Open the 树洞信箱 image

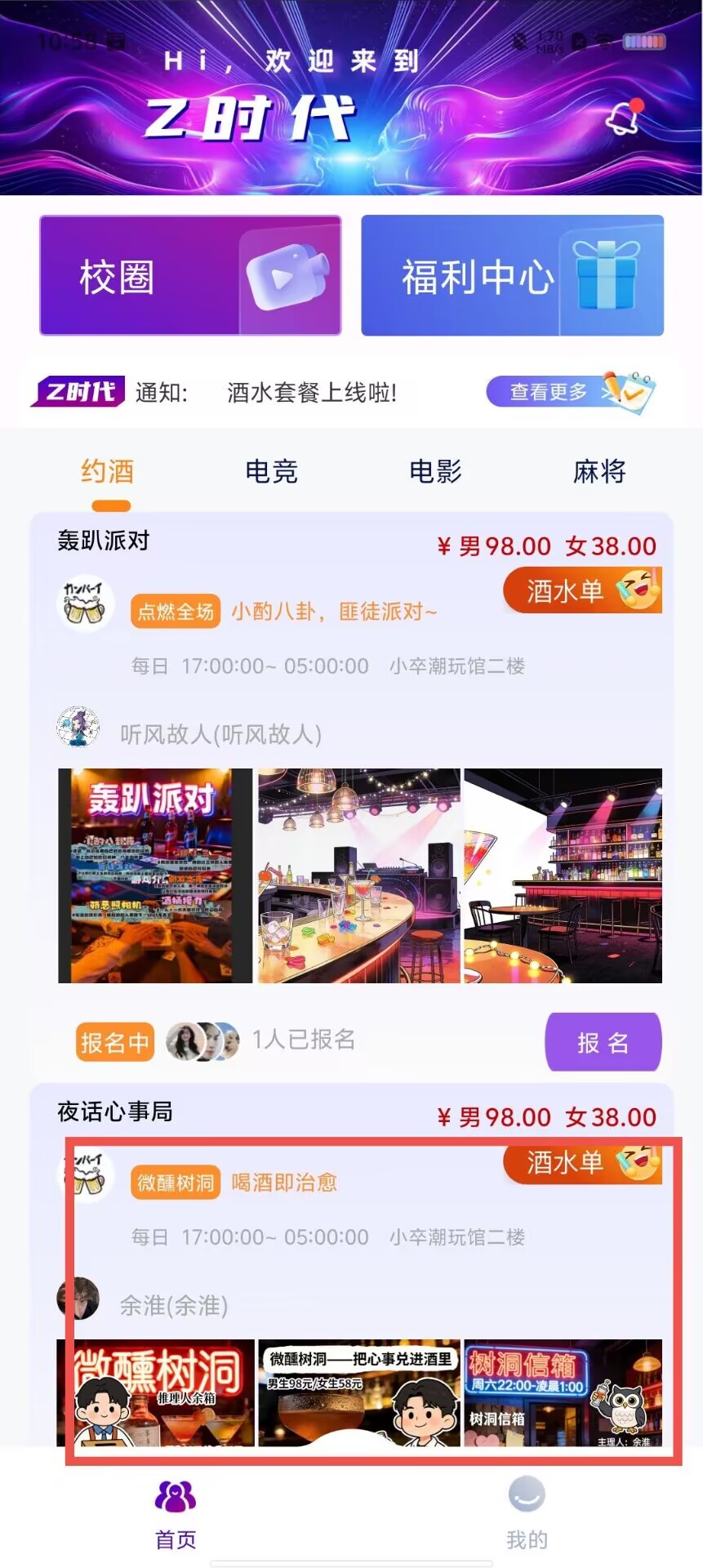point(563,1392)
